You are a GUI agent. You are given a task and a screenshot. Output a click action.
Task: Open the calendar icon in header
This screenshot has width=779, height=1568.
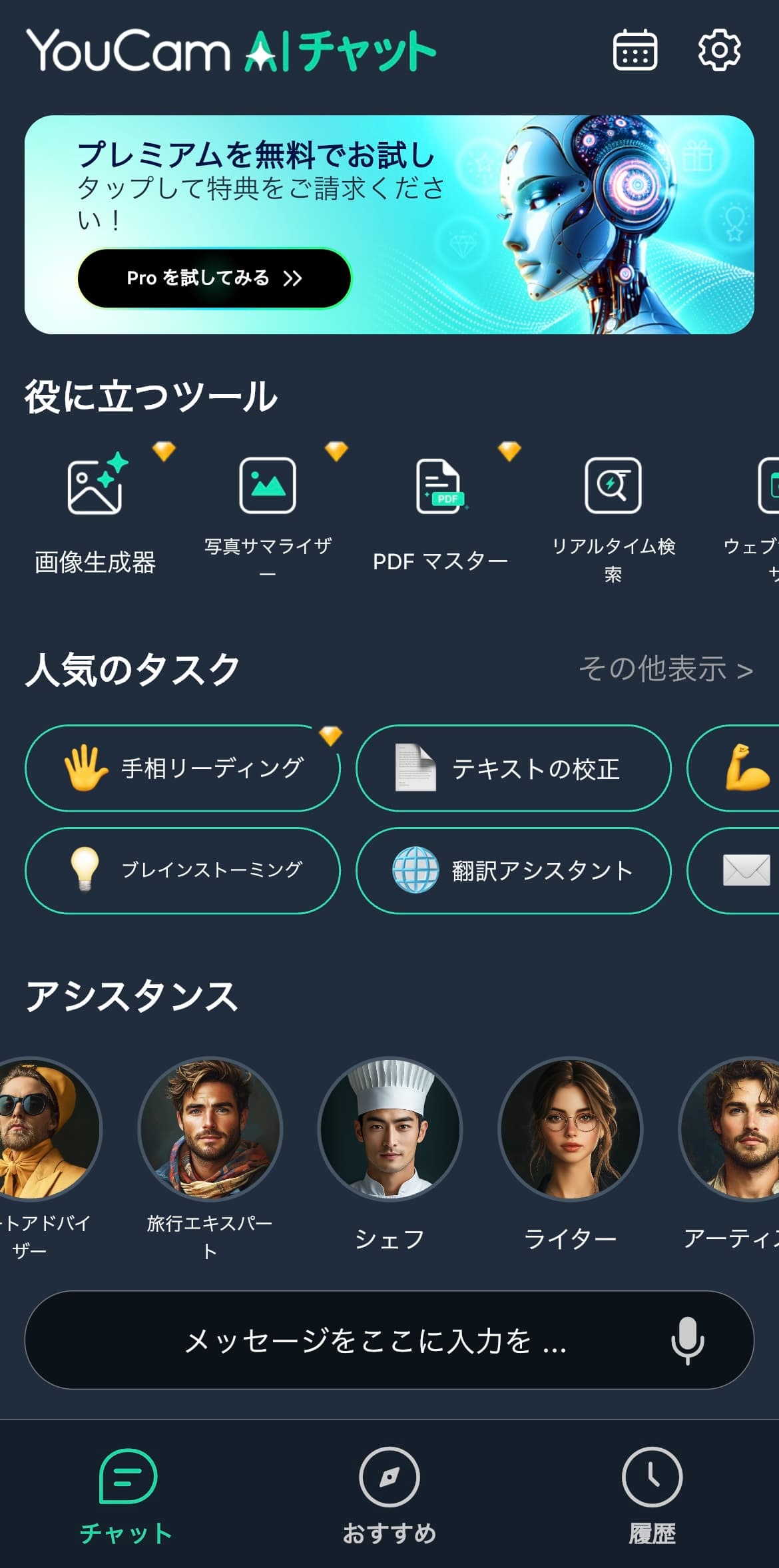635,51
